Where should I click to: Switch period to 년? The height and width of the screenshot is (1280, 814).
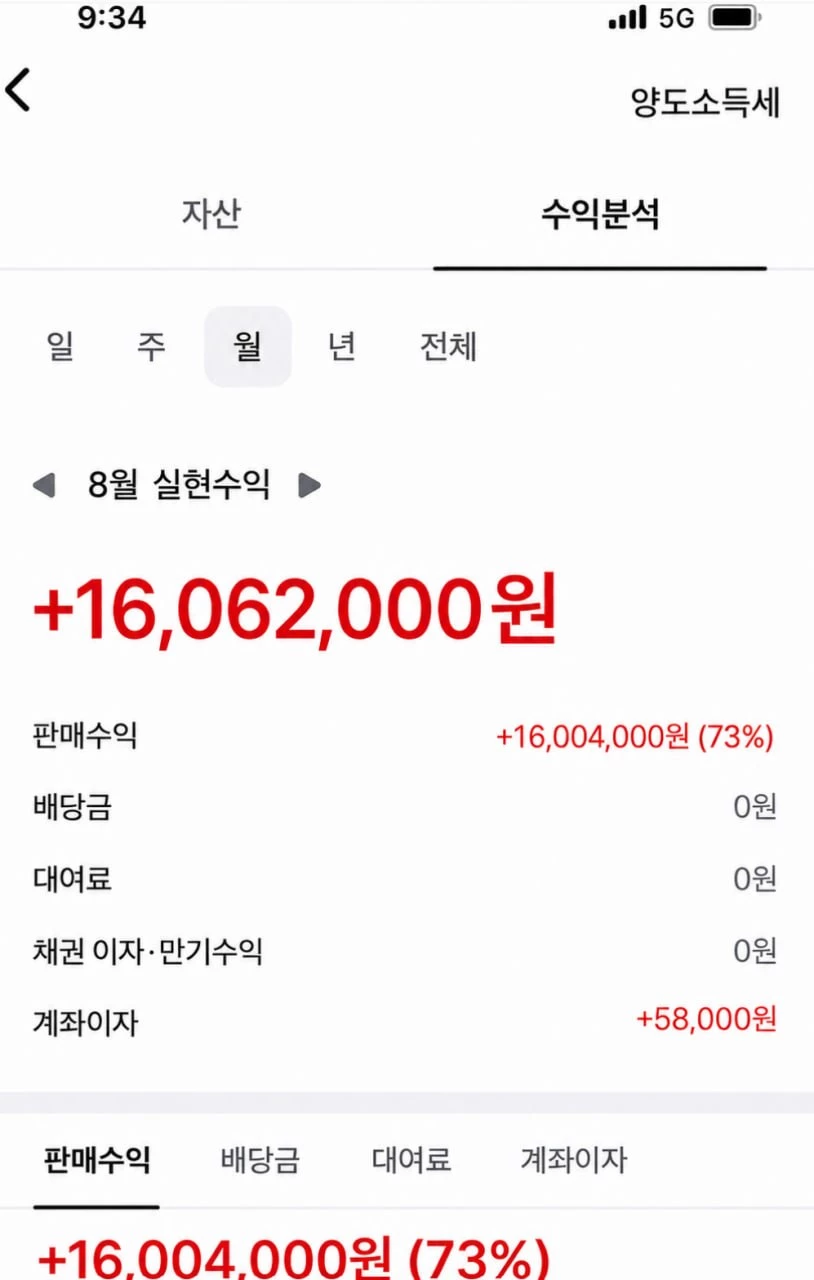(342, 346)
